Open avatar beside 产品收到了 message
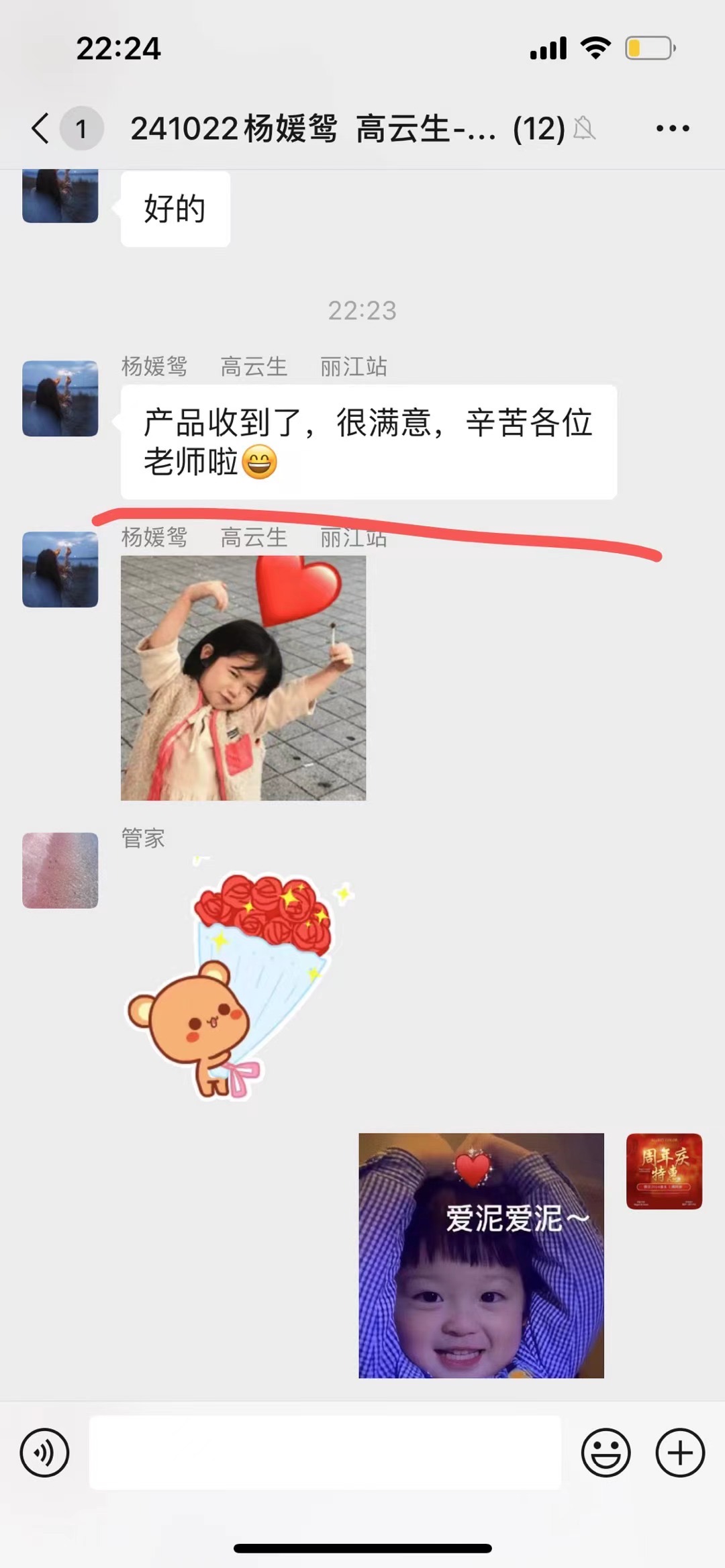The image size is (725, 1568). coord(60,399)
